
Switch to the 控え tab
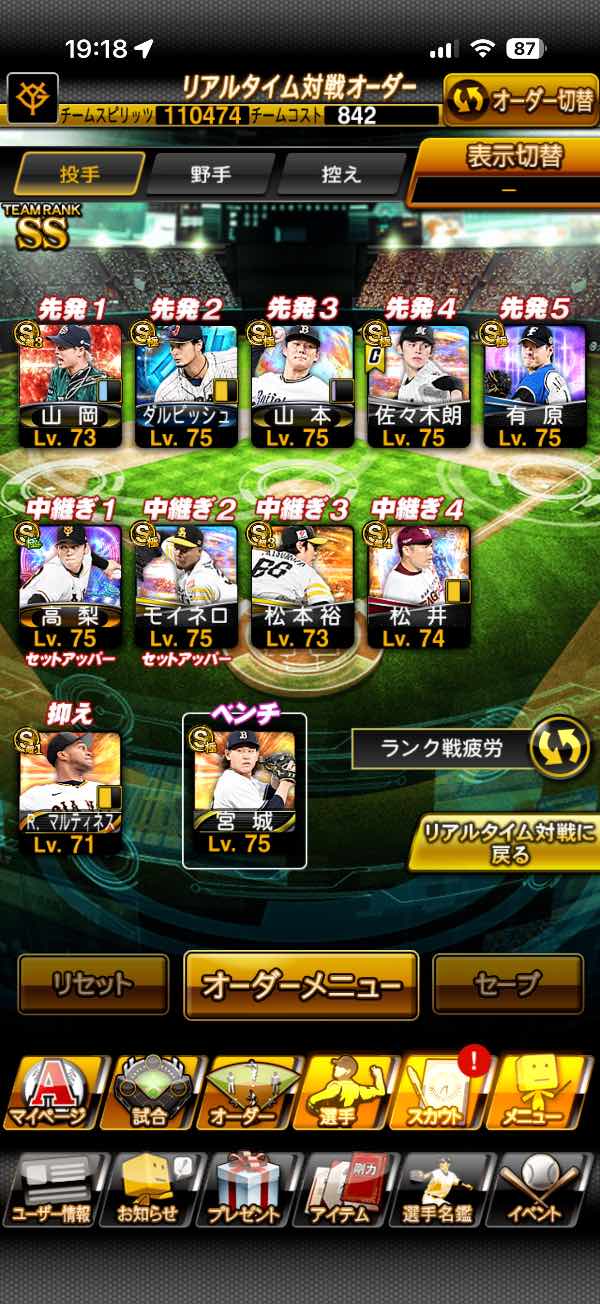(x=339, y=174)
